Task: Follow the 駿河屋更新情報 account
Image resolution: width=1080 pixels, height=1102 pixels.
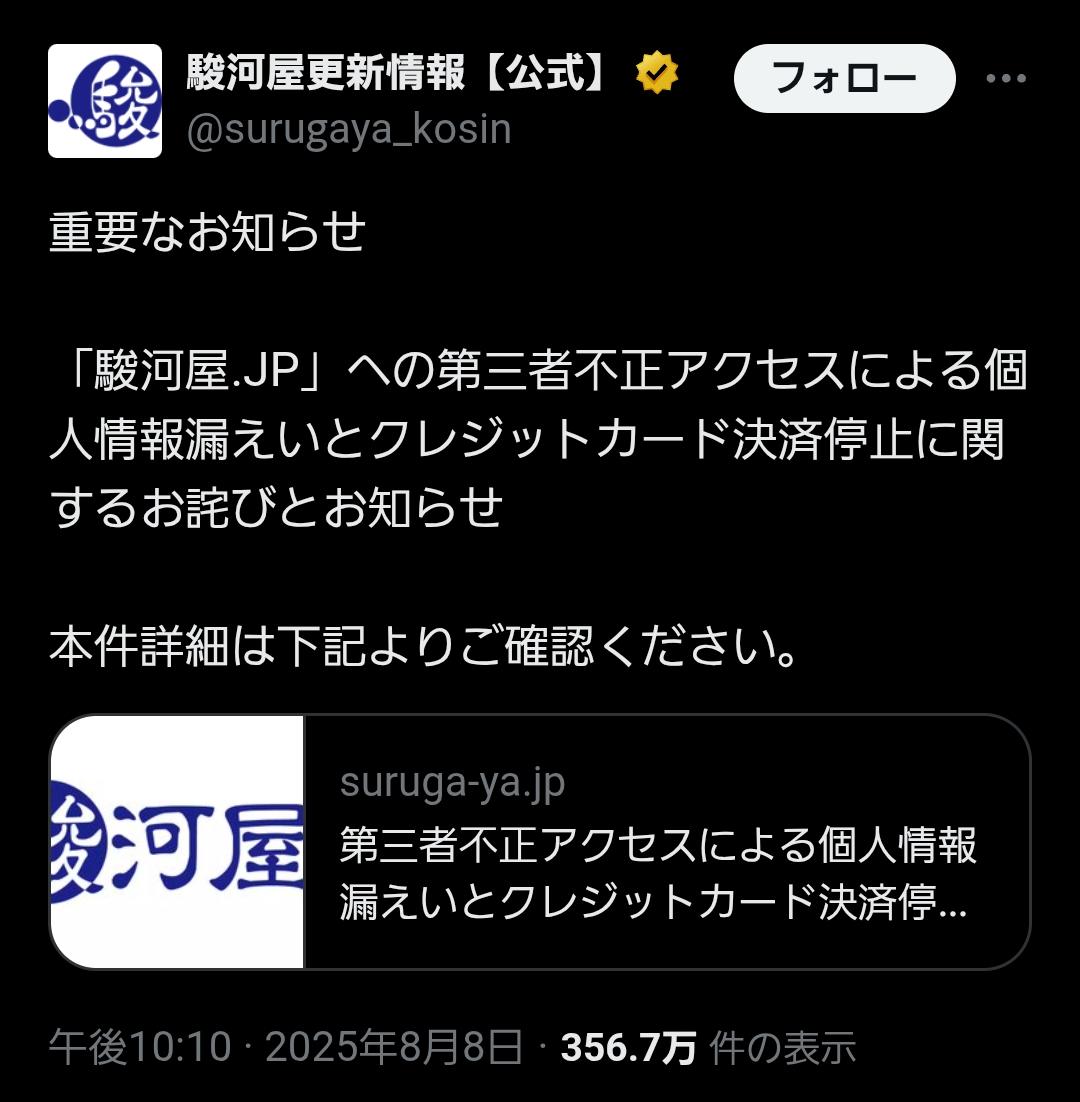Action: [x=844, y=78]
